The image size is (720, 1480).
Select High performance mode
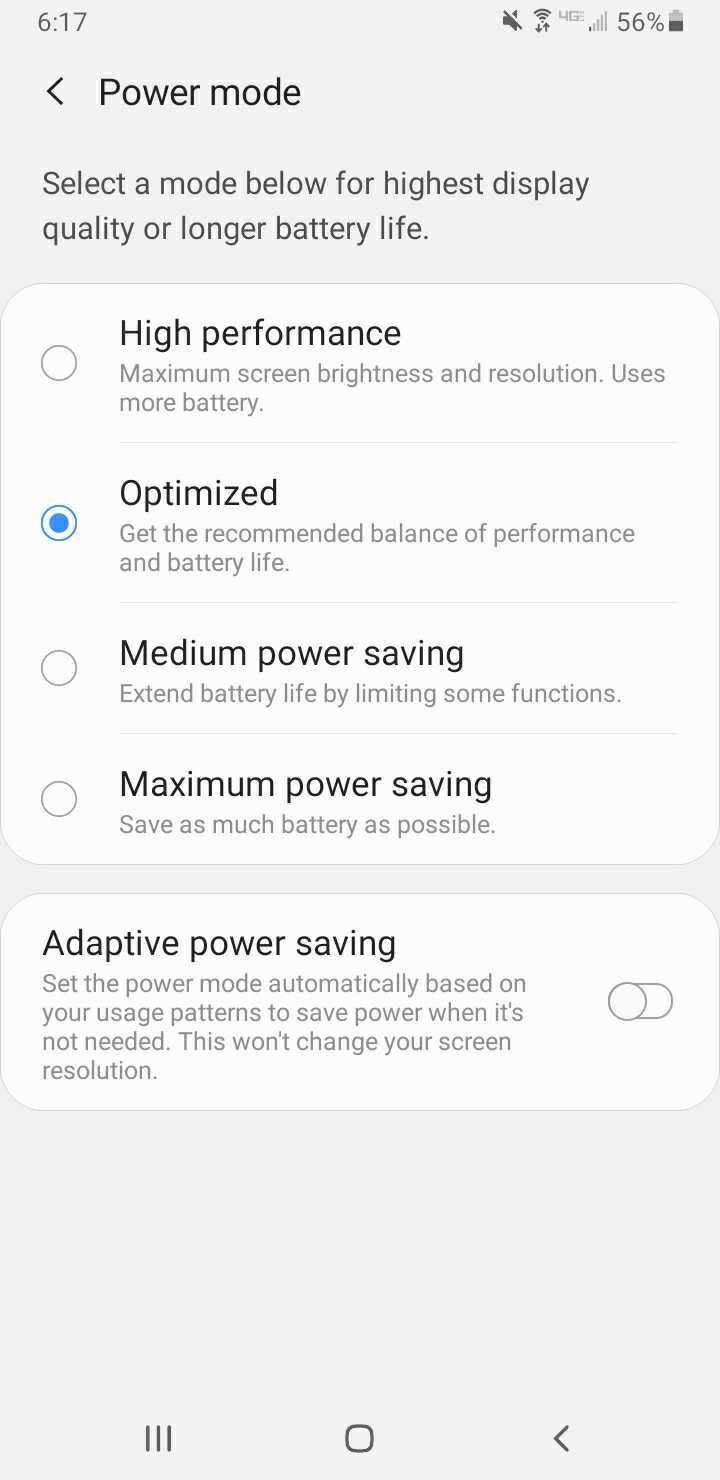click(x=360, y=363)
